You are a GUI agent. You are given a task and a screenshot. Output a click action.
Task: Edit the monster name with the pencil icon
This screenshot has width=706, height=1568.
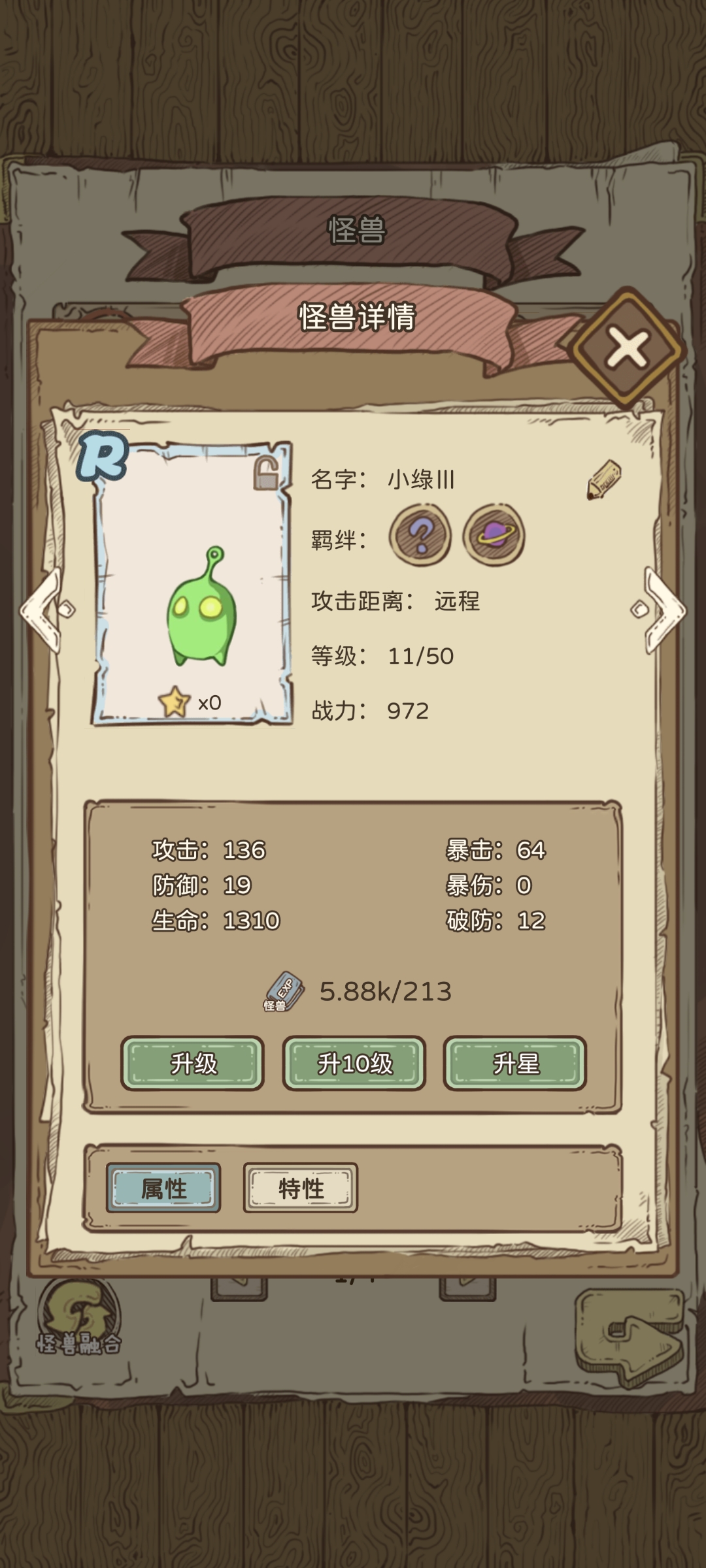point(604,480)
